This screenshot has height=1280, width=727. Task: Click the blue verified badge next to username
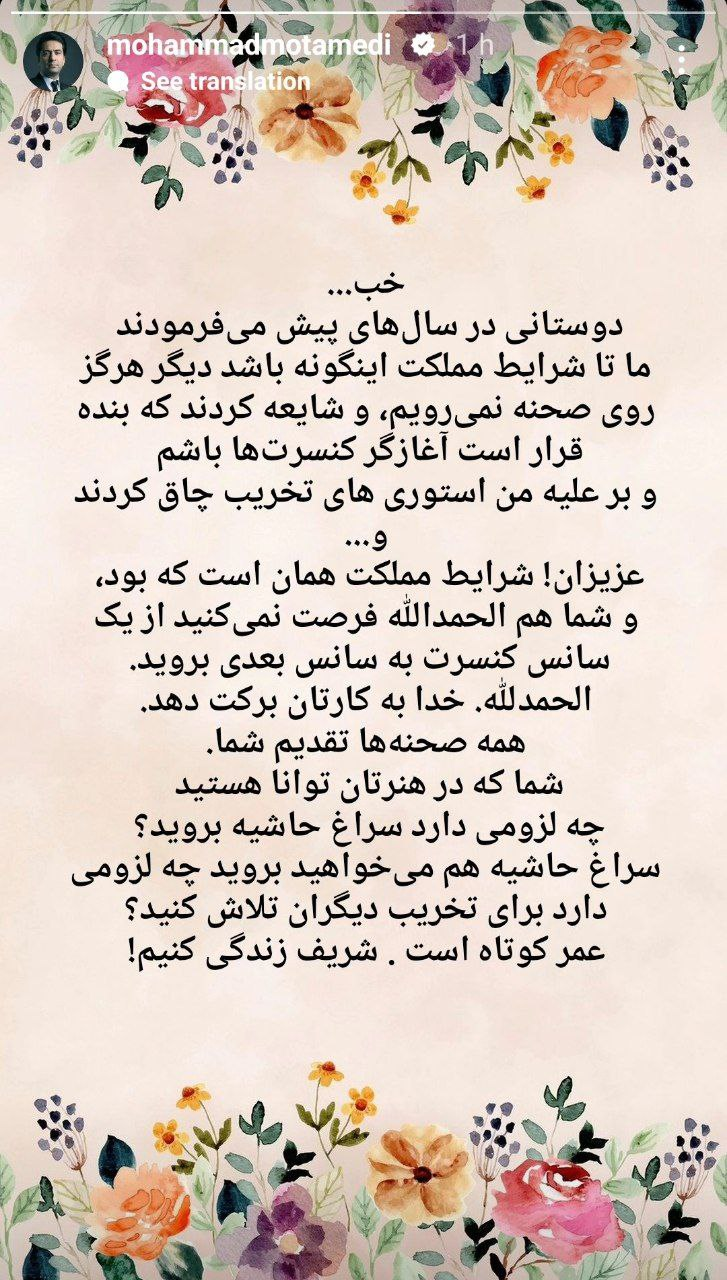[424, 42]
